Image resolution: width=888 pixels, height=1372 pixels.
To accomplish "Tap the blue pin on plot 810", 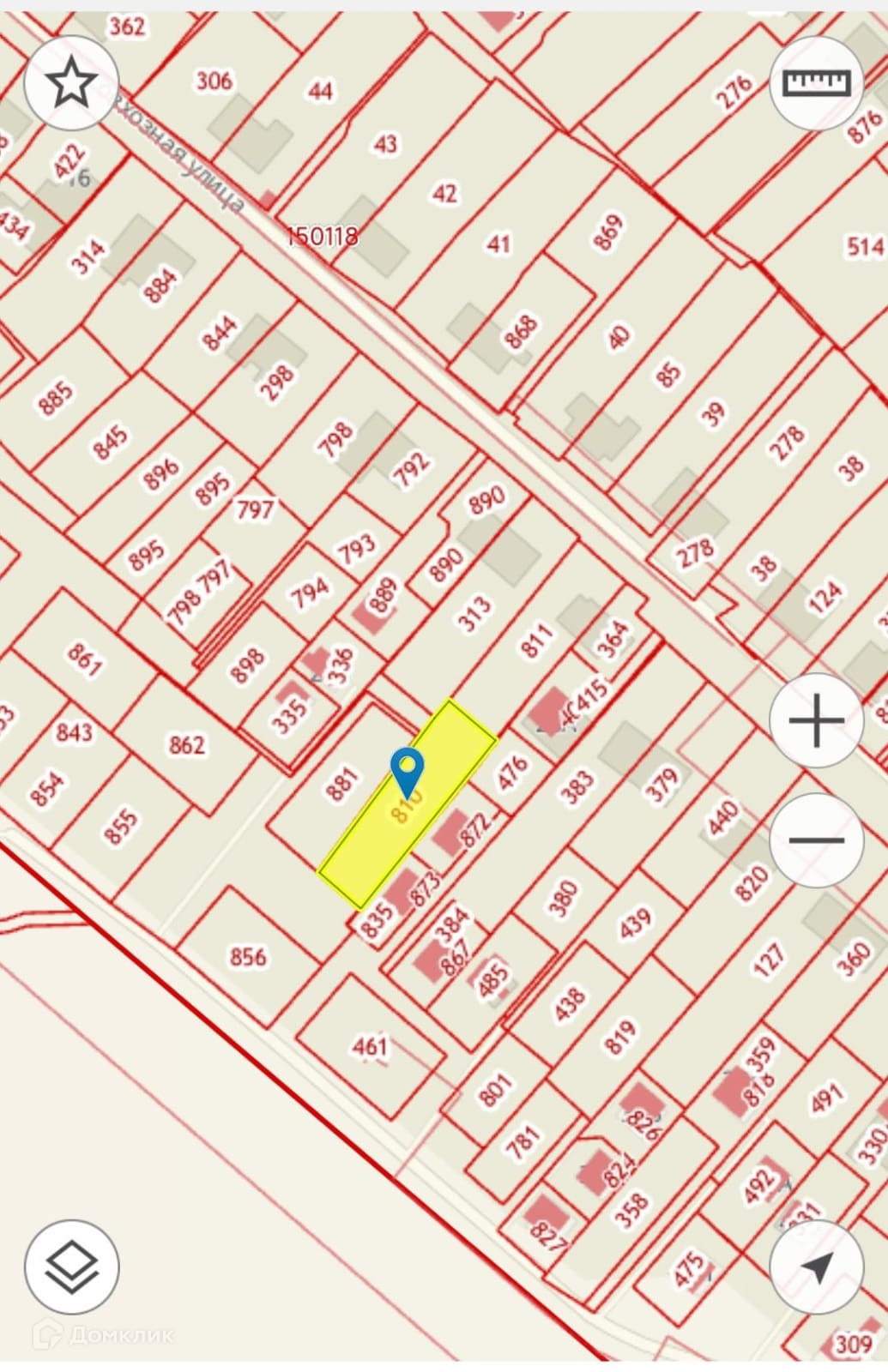I will pyautogui.click(x=407, y=769).
